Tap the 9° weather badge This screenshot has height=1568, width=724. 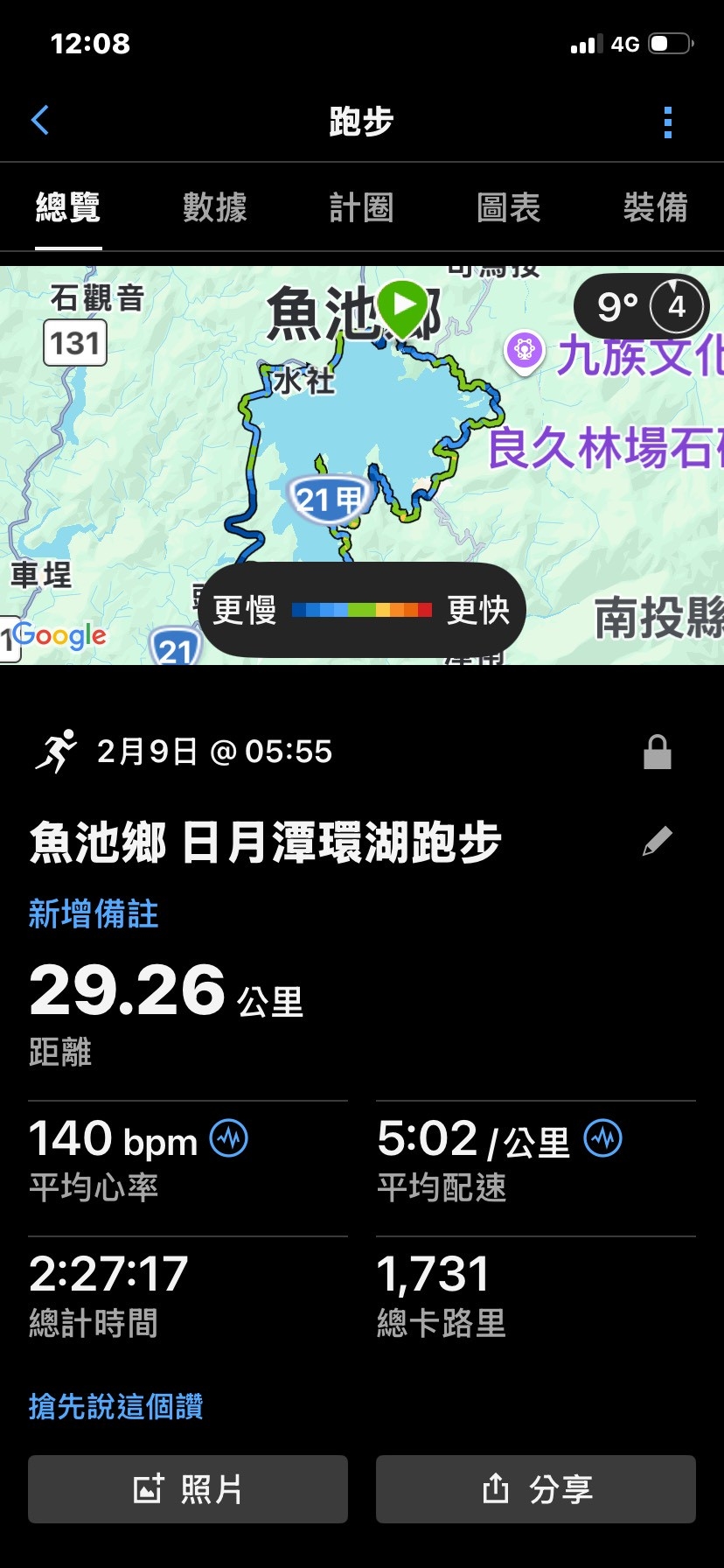coord(640,307)
